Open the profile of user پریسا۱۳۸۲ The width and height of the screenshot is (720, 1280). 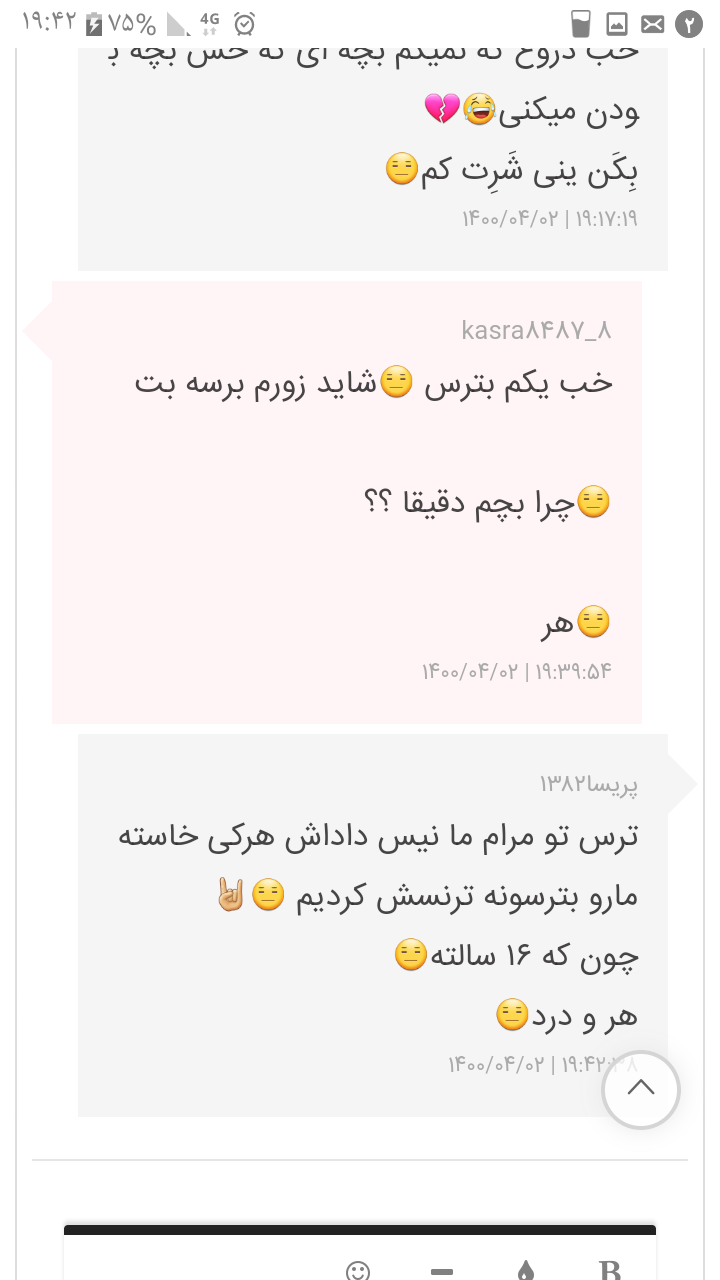(589, 784)
